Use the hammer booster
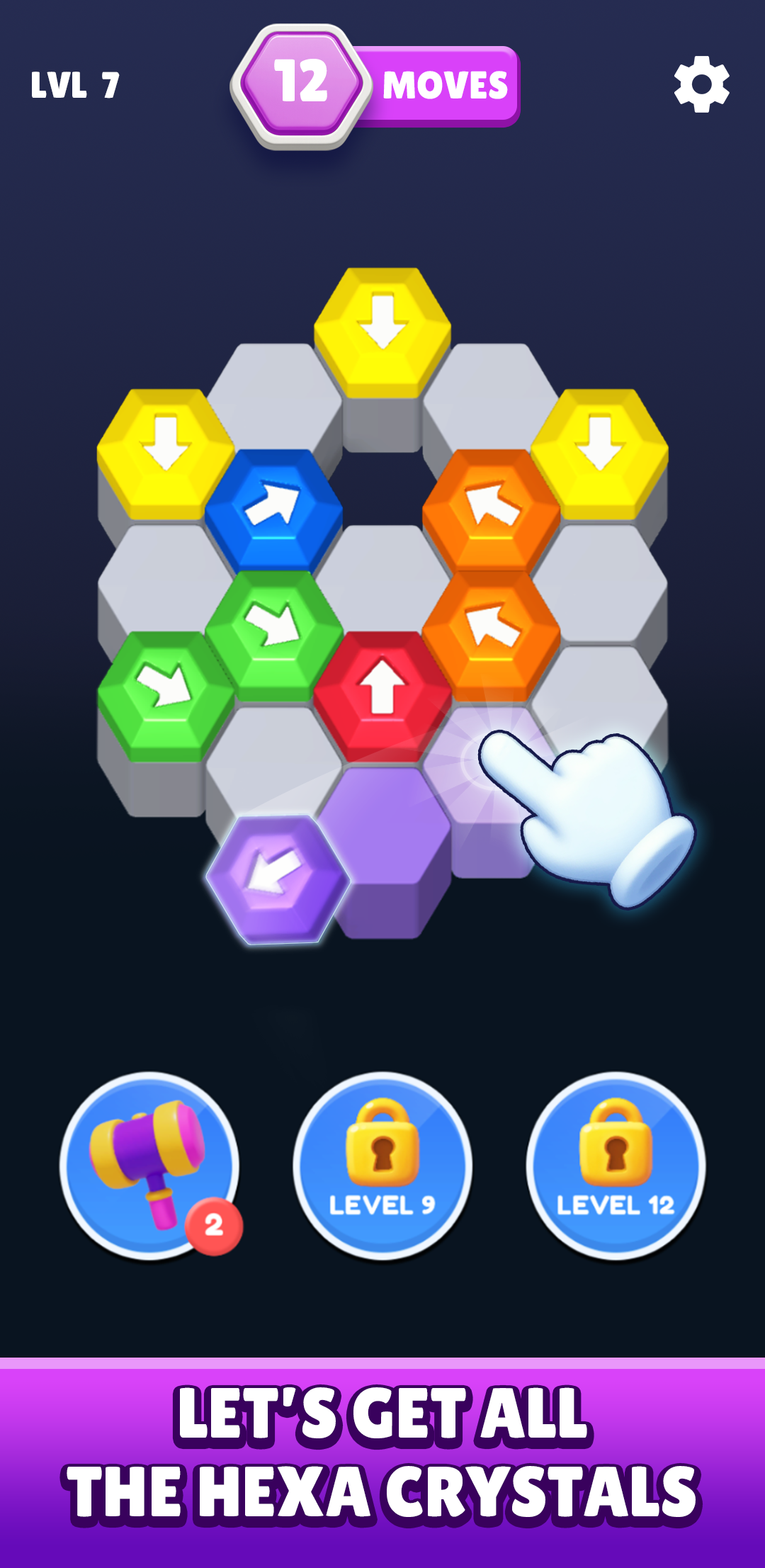The width and height of the screenshot is (765, 1568). click(149, 1164)
